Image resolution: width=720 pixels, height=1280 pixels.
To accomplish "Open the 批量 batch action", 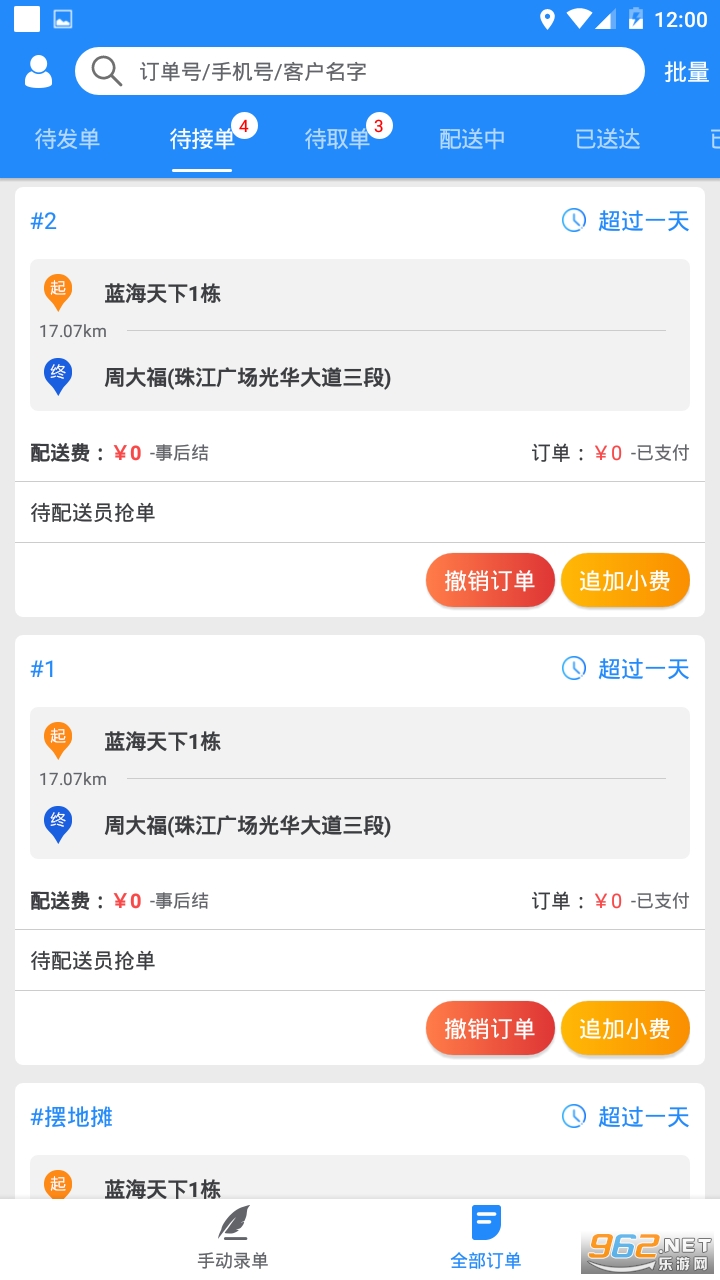I will [x=686, y=72].
